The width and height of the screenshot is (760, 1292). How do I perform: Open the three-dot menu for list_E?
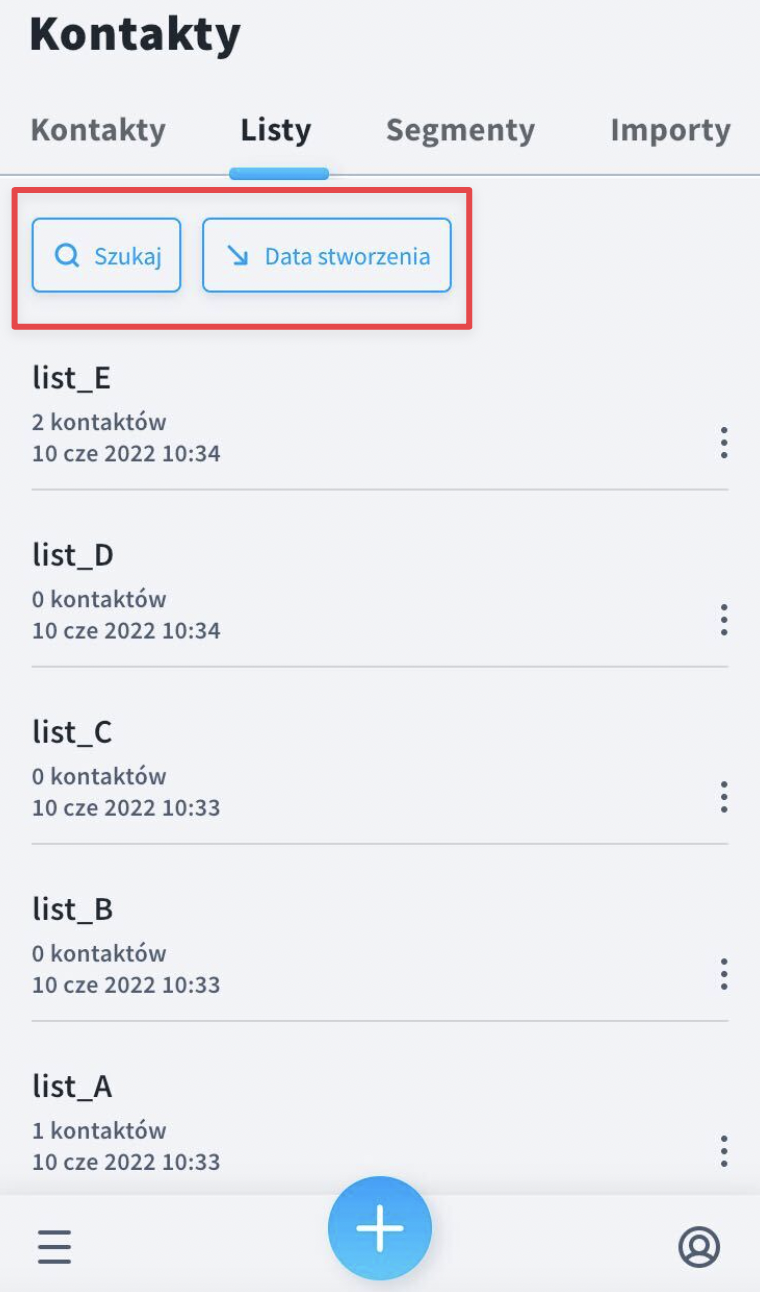point(724,442)
